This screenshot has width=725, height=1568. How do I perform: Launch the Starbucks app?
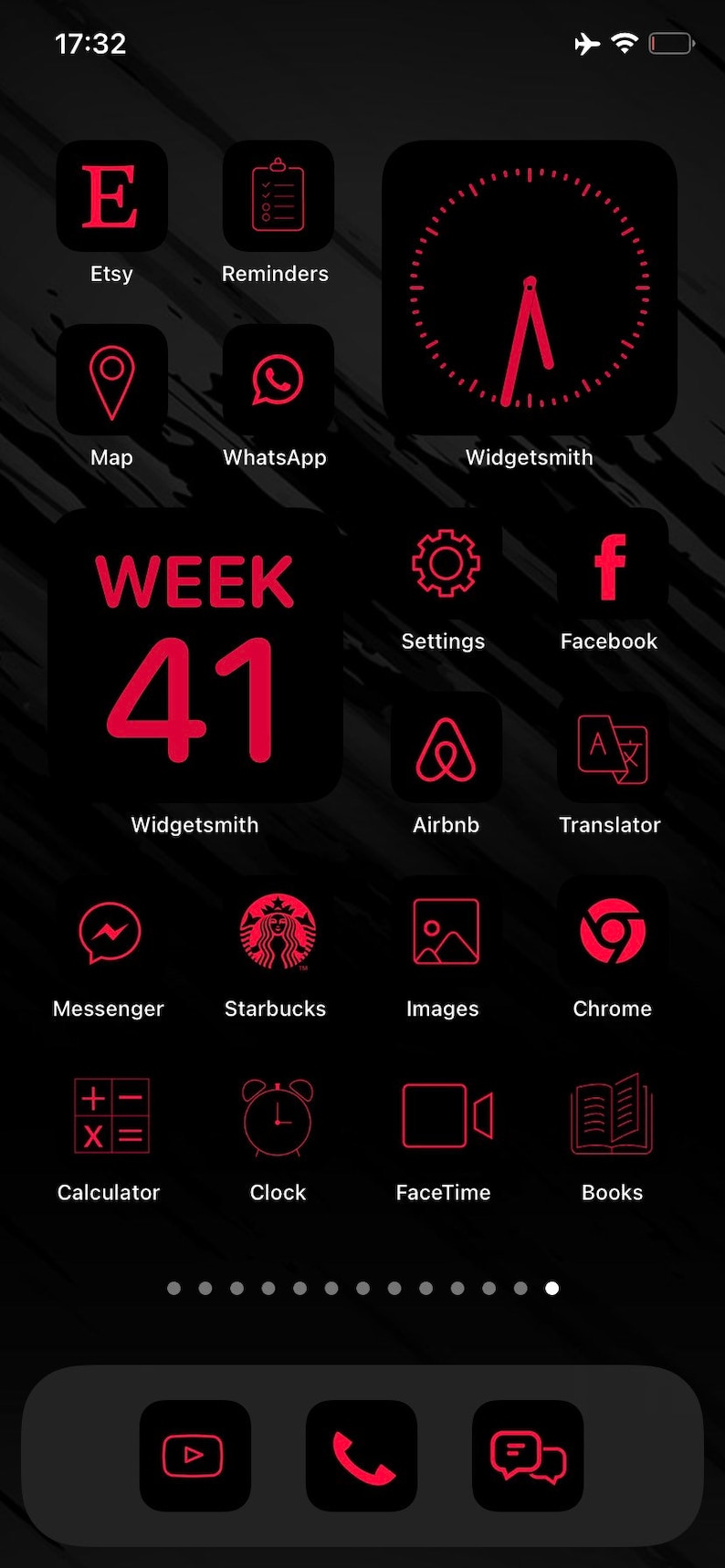pyautogui.click(x=278, y=932)
